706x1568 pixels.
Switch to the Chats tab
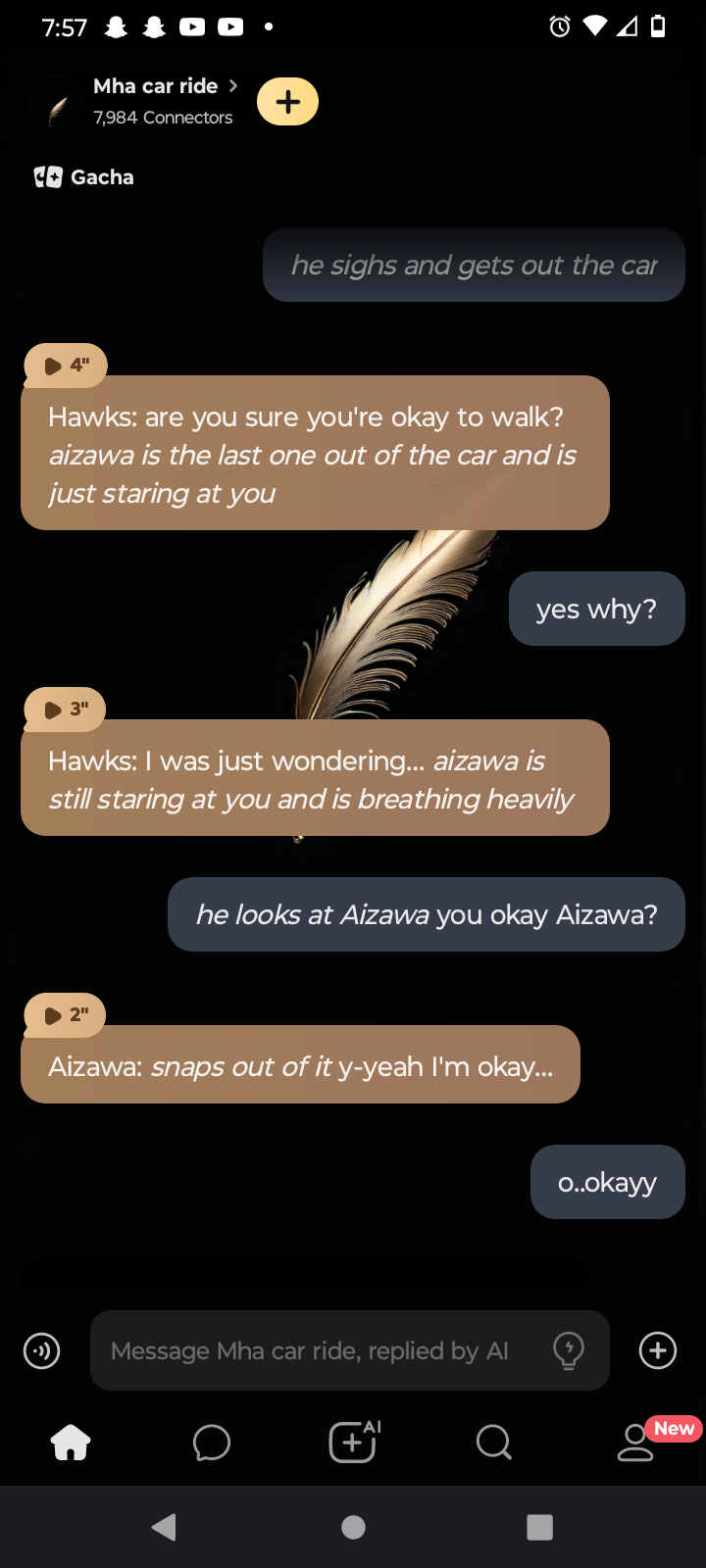212,1443
